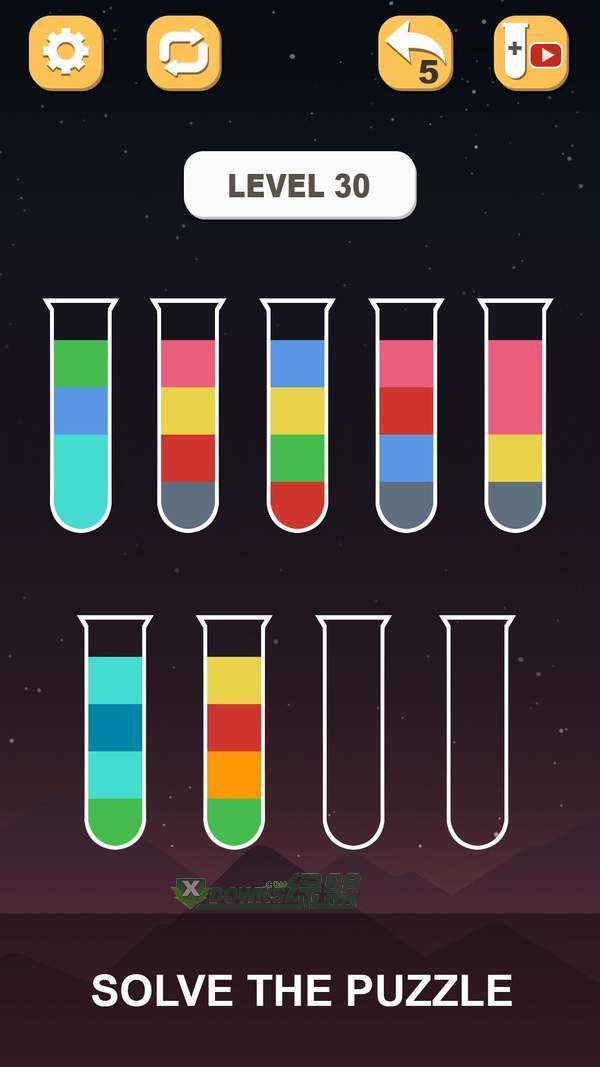Add an extra tube by watching a video
Screen dimensions: 600x1067
(531, 53)
